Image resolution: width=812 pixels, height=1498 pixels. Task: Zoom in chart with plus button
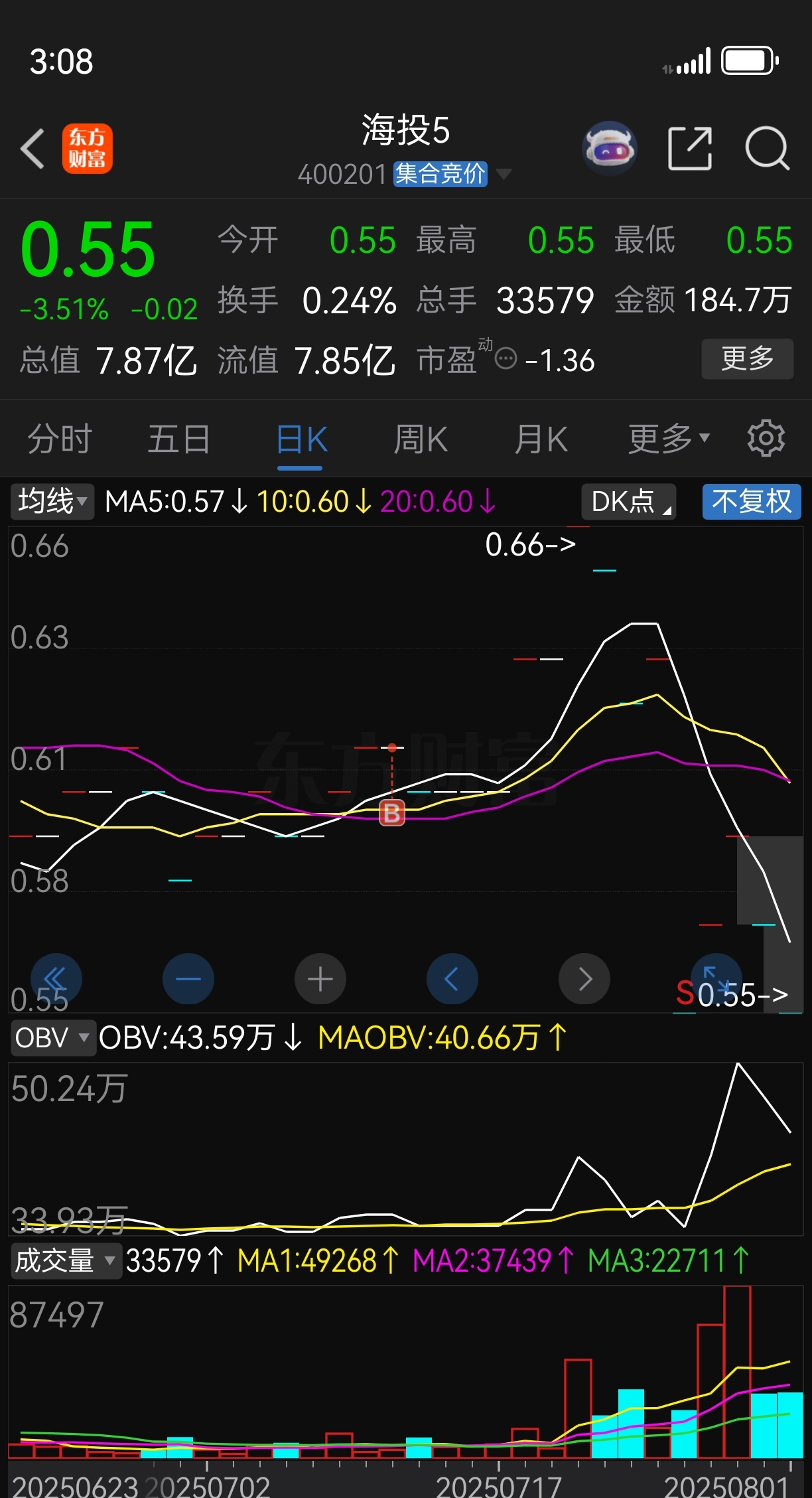pos(320,979)
